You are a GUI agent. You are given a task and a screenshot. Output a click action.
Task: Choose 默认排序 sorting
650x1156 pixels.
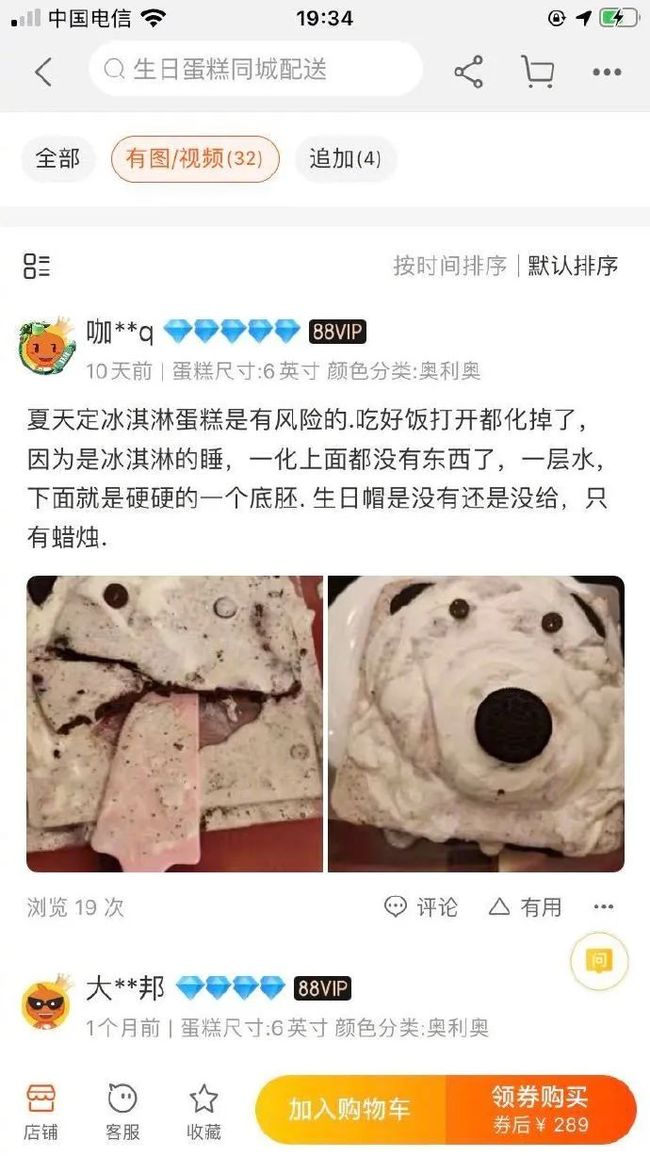coord(573,265)
